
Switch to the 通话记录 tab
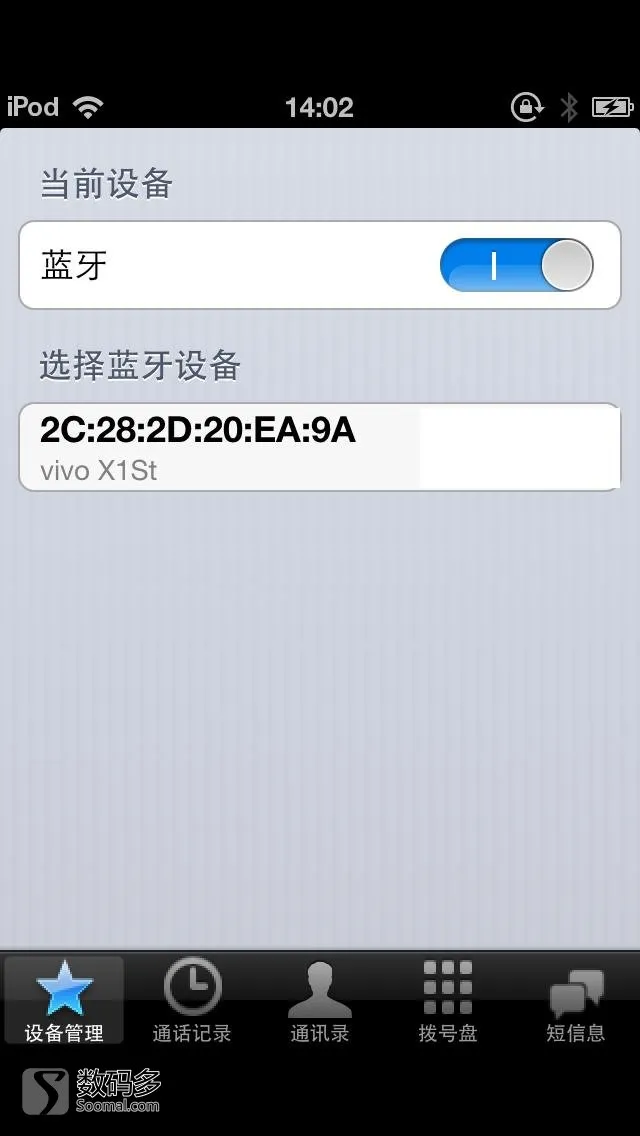pyautogui.click(x=191, y=1000)
